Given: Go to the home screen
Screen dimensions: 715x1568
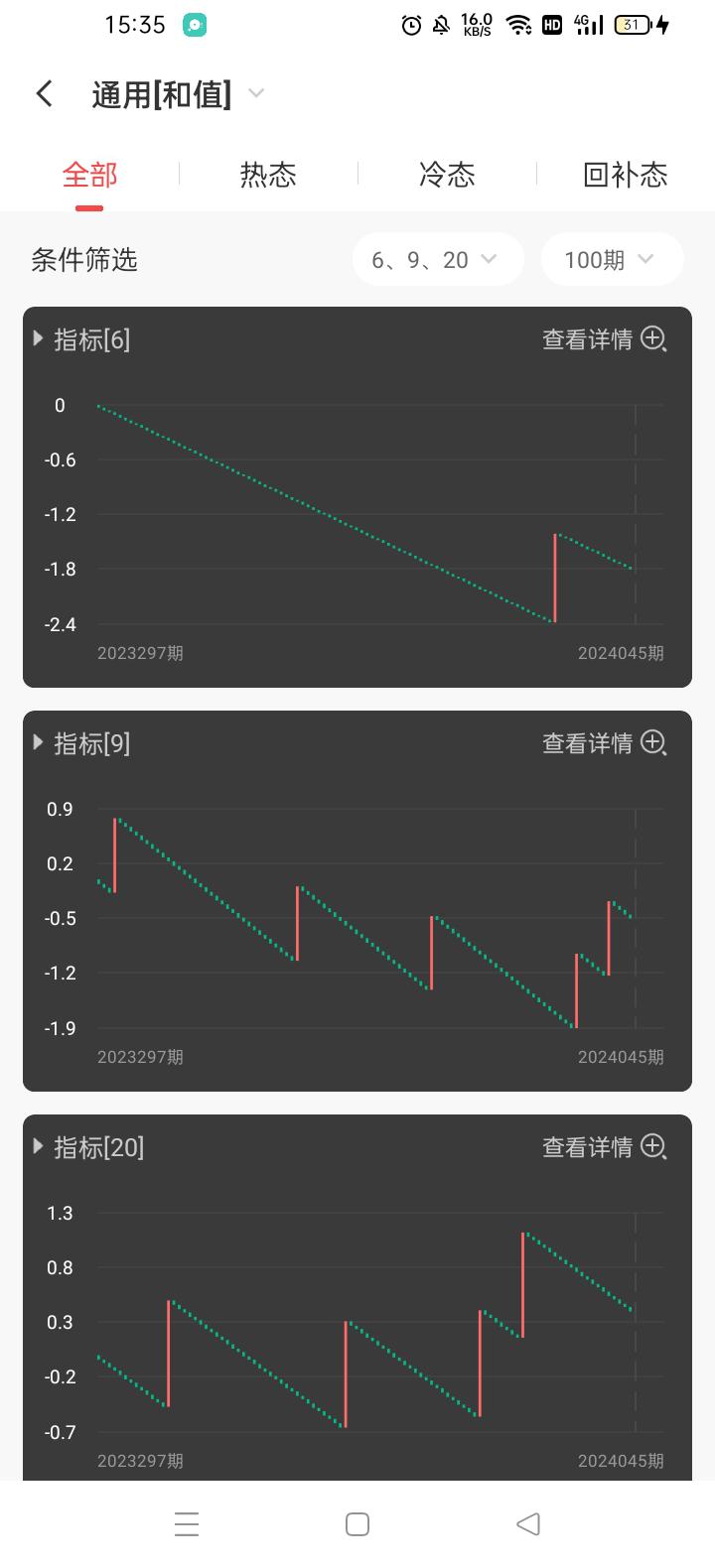Looking at the screenshot, I should (357, 1524).
